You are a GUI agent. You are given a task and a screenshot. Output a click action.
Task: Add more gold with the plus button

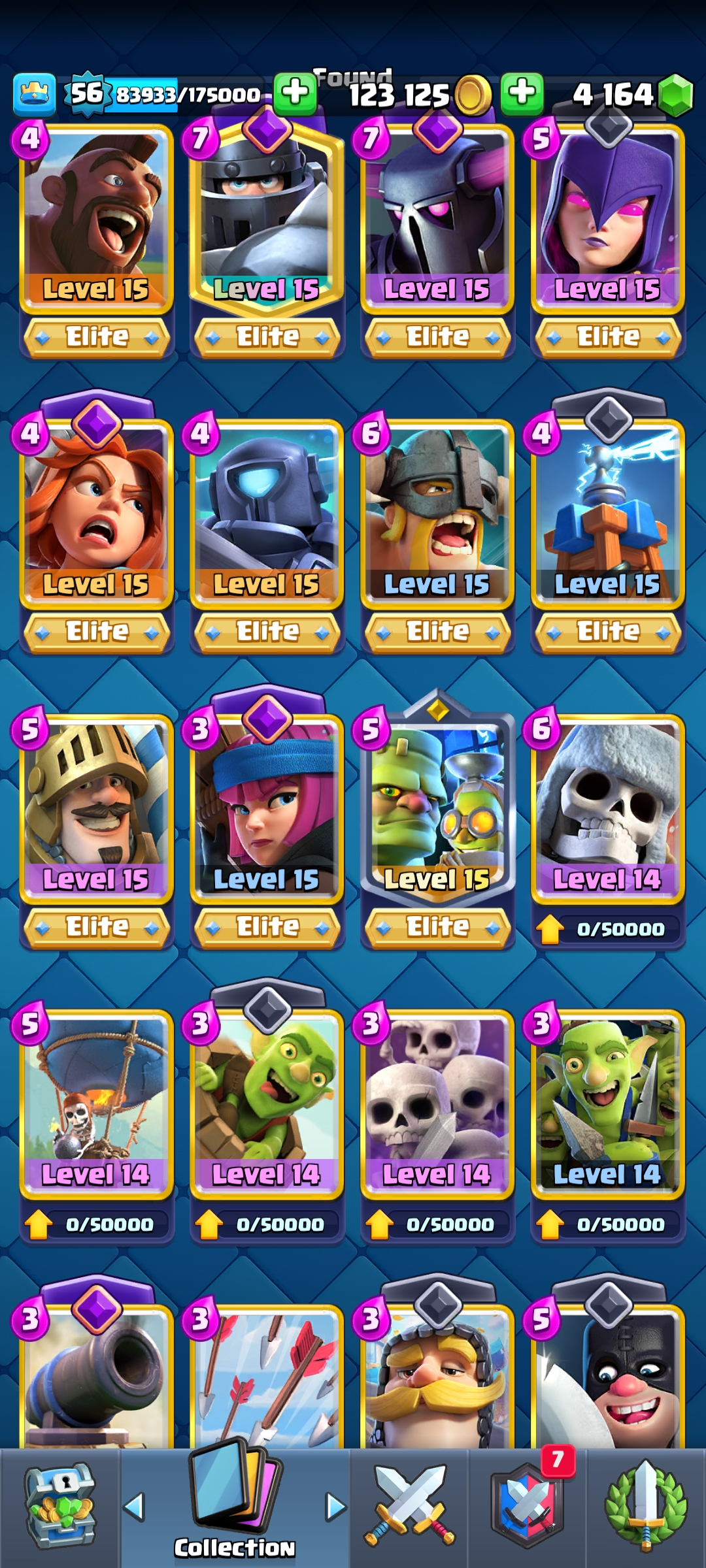point(295,93)
